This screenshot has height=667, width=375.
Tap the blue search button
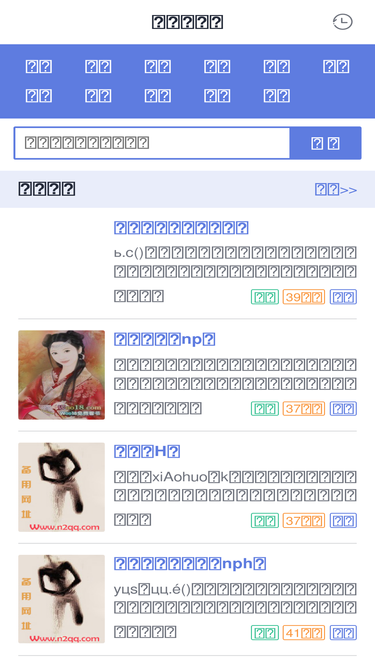click(x=325, y=143)
